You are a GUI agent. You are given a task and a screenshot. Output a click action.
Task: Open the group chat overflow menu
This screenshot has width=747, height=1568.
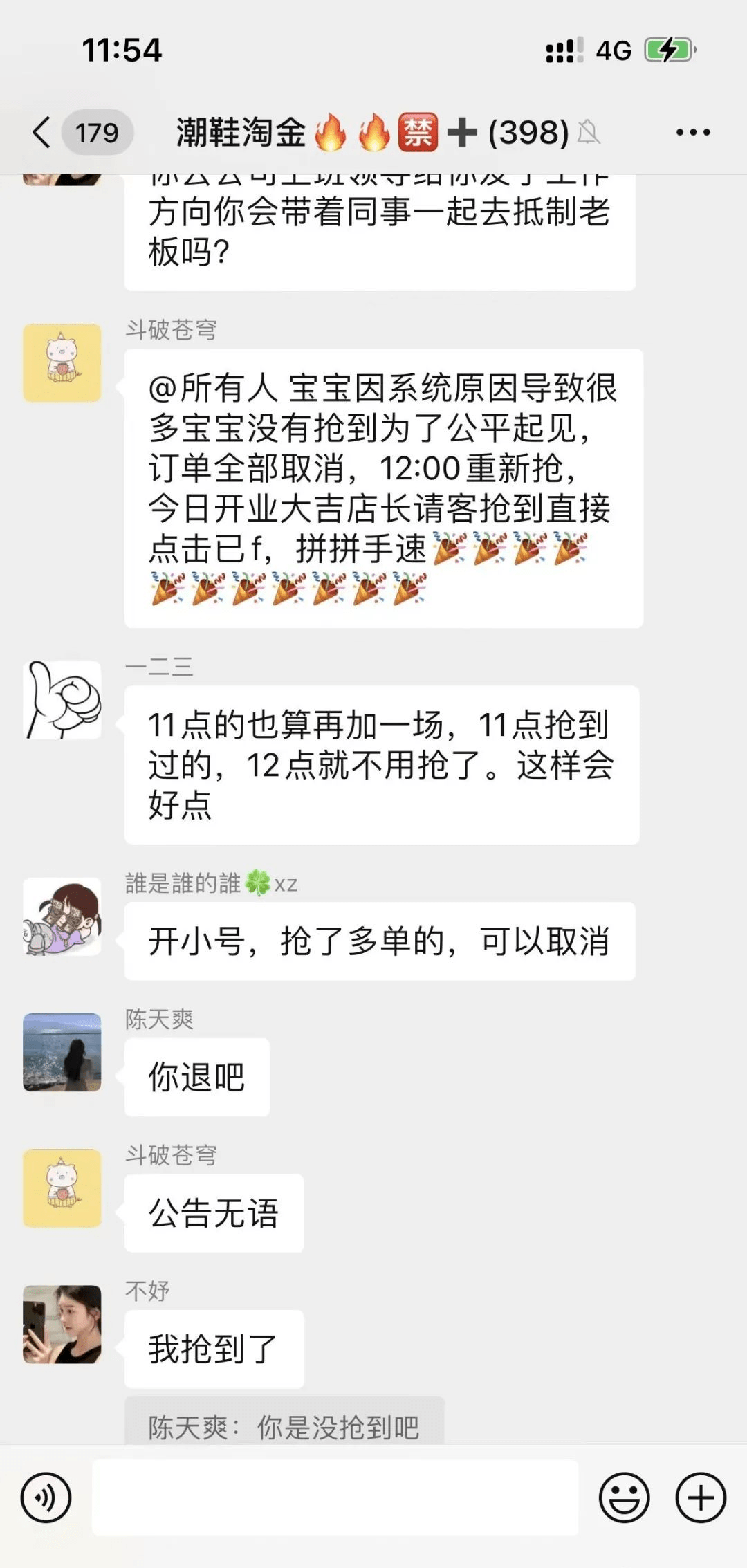coord(693,132)
